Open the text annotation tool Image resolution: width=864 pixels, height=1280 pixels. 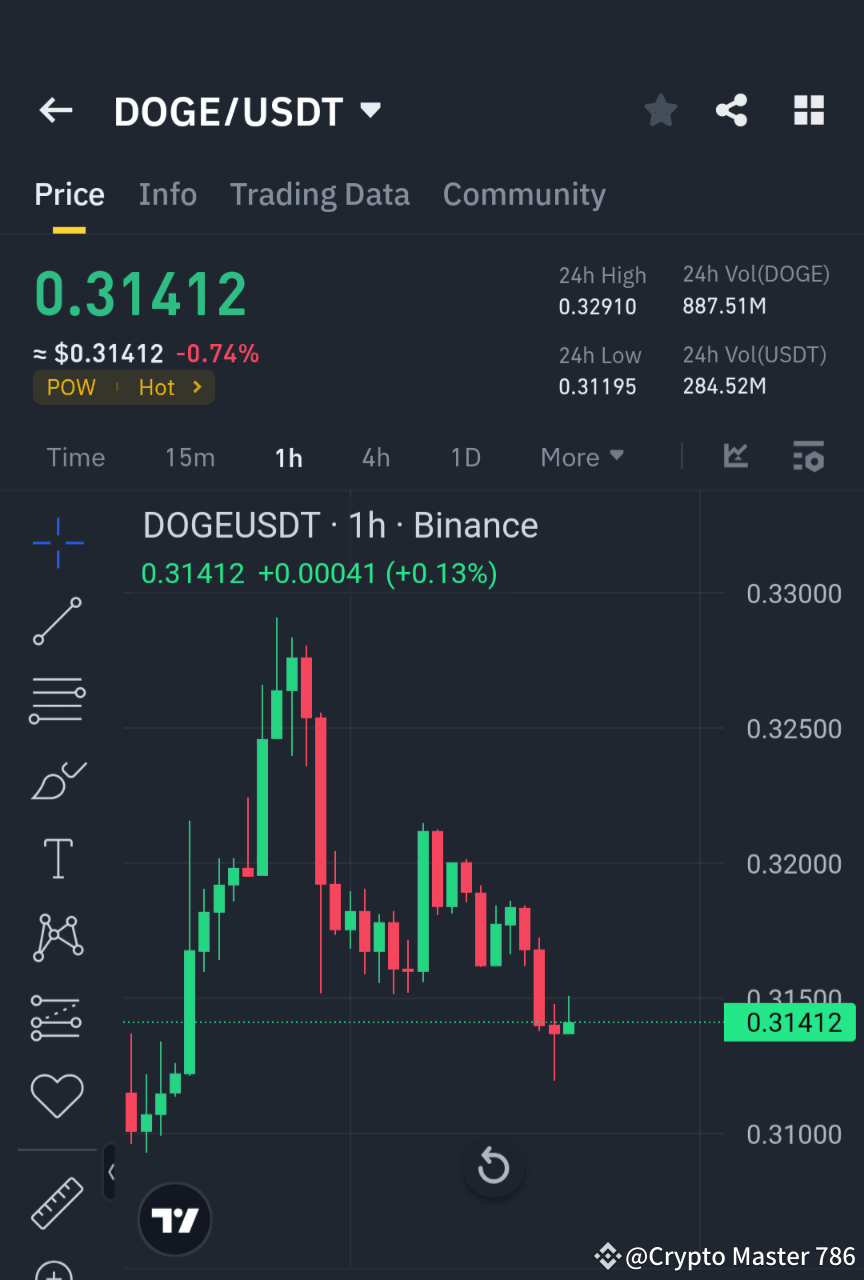tap(57, 858)
